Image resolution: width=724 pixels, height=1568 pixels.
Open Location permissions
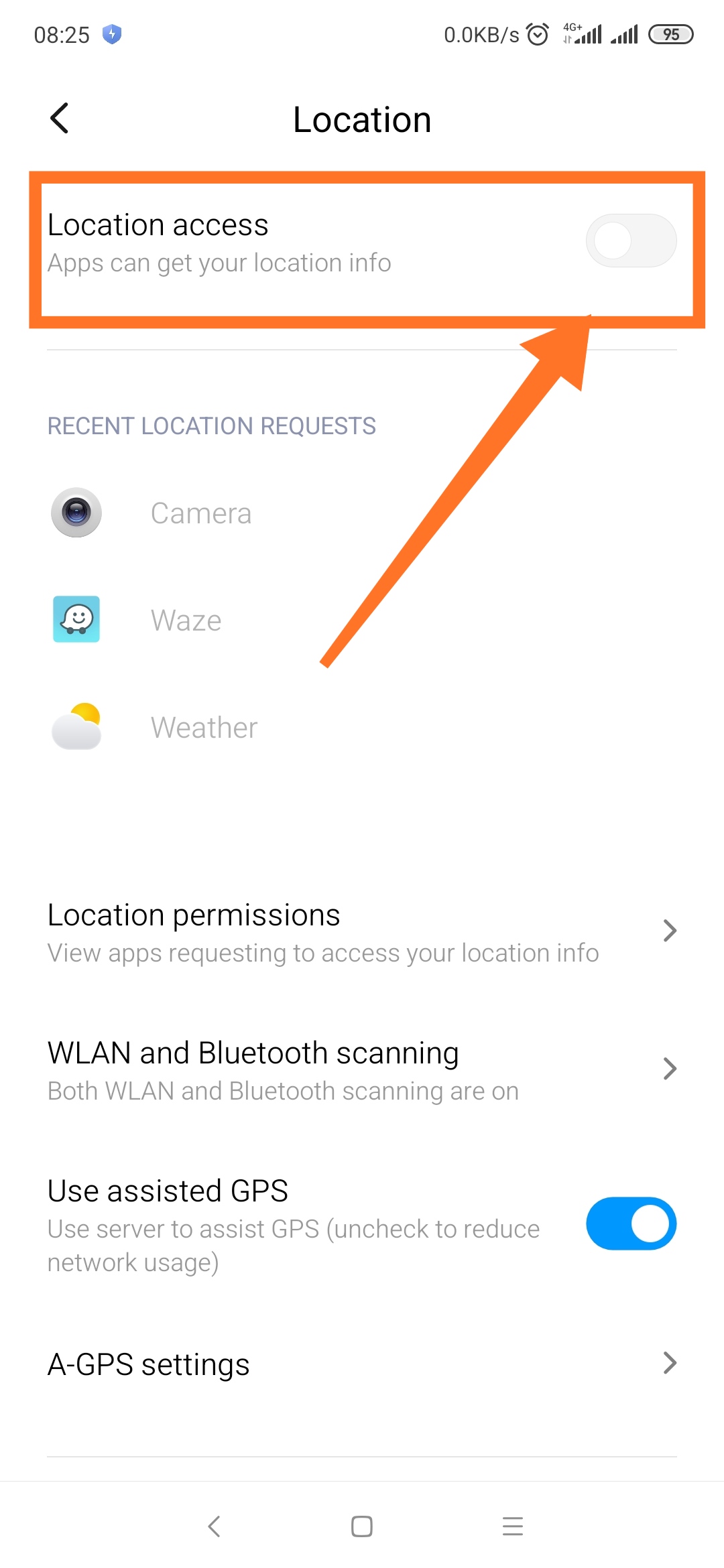(x=362, y=932)
